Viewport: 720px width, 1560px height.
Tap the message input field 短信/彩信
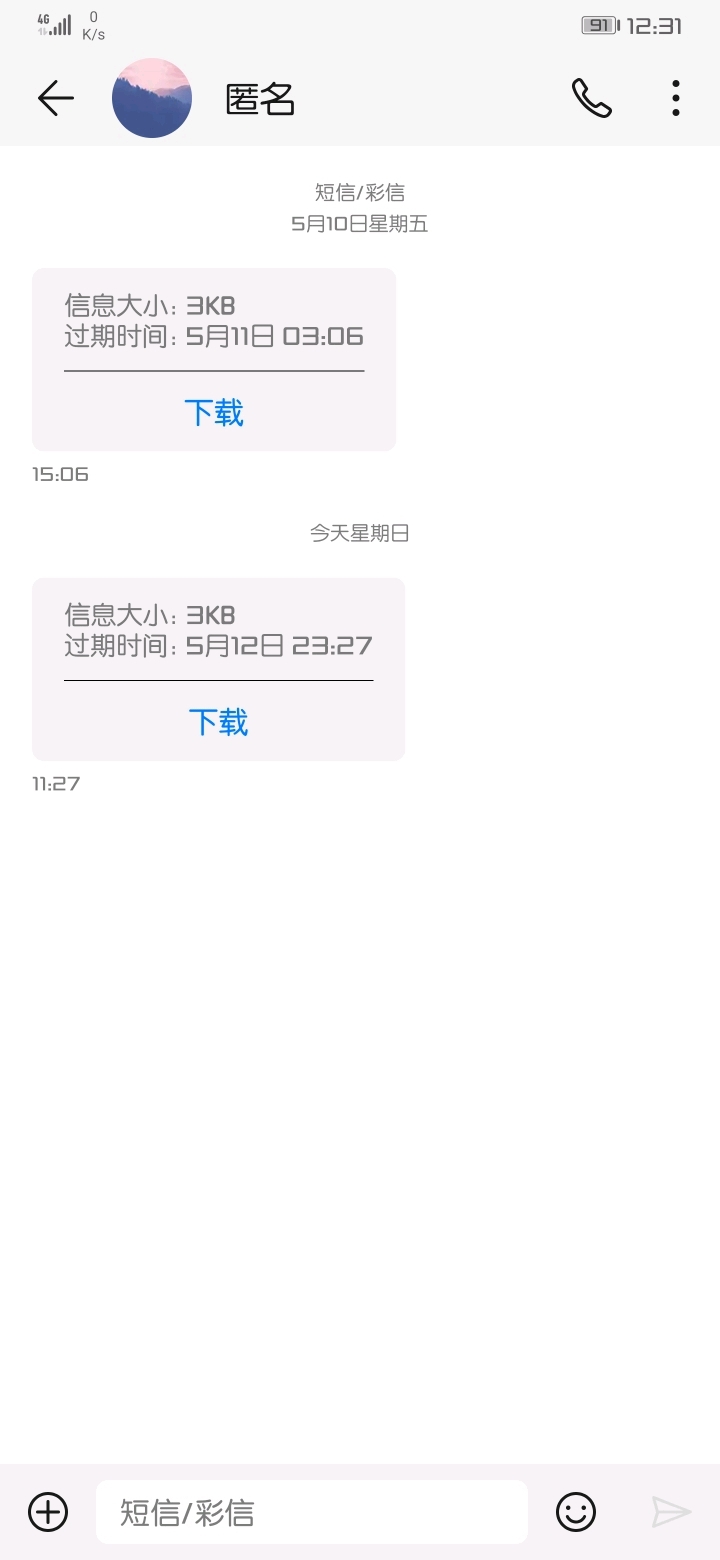tap(310, 1512)
